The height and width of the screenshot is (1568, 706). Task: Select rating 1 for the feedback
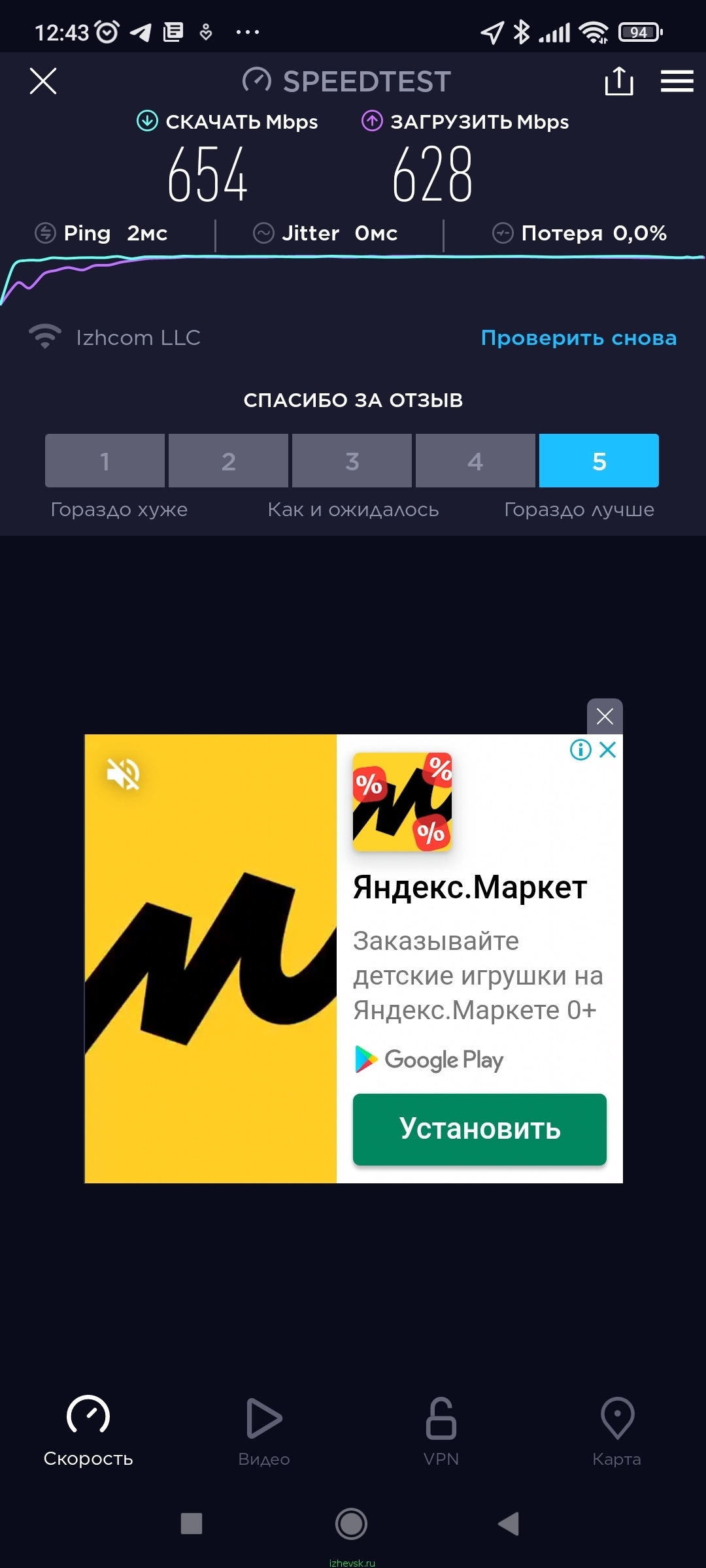[105, 461]
